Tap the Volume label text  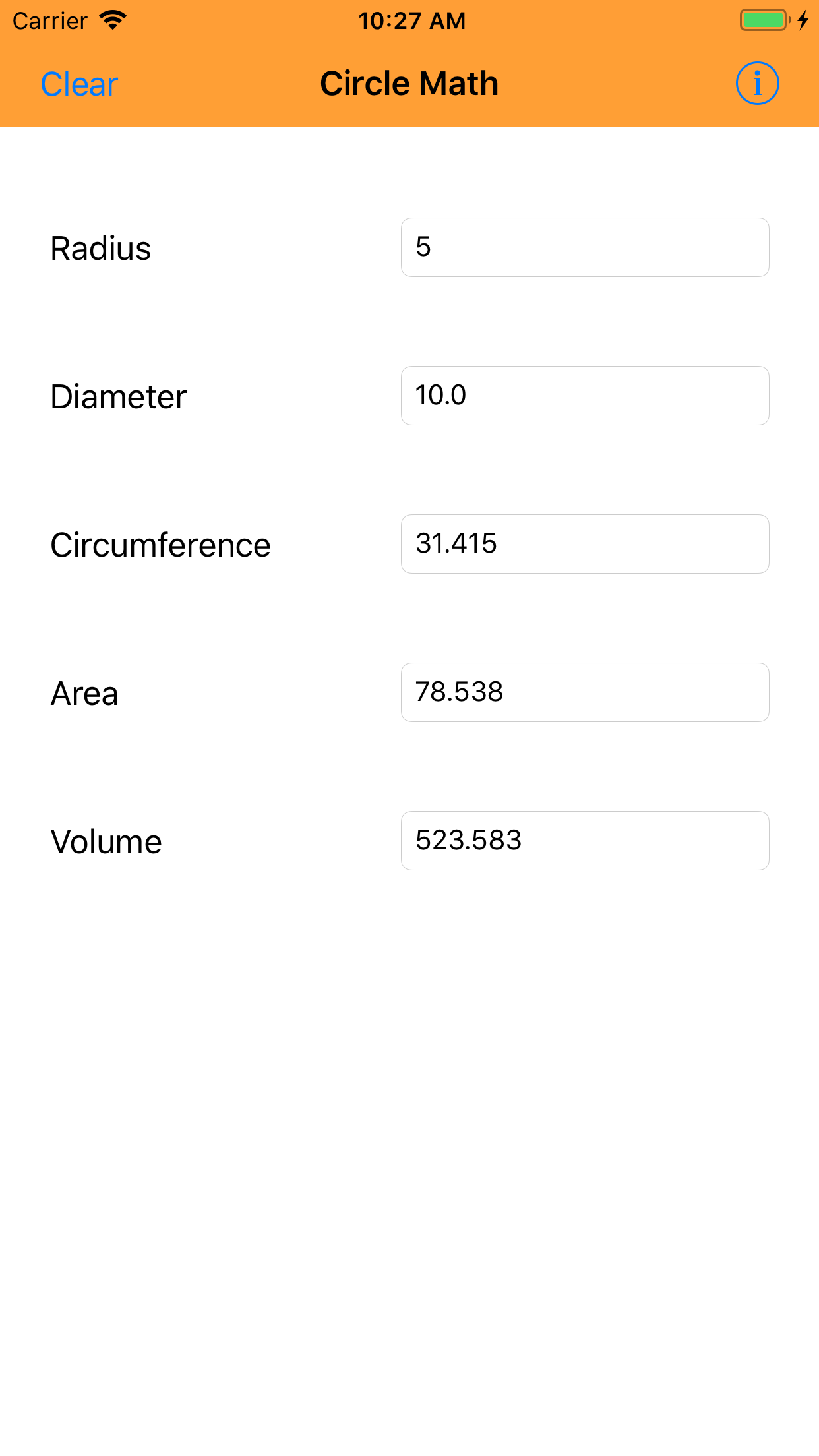pyautogui.click(x=106, y=841)
